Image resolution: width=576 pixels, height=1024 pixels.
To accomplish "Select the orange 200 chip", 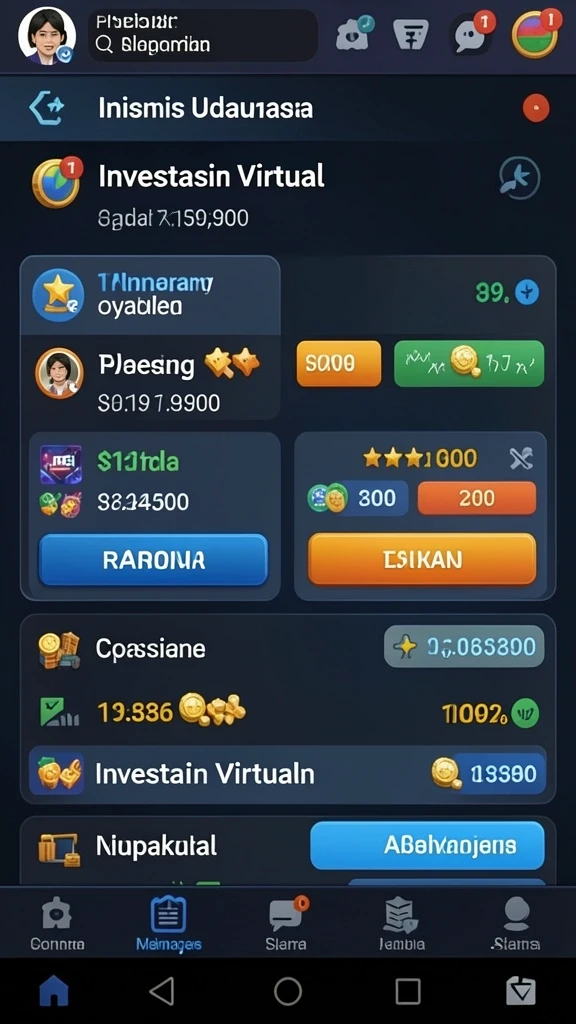I will click(477, 498).
